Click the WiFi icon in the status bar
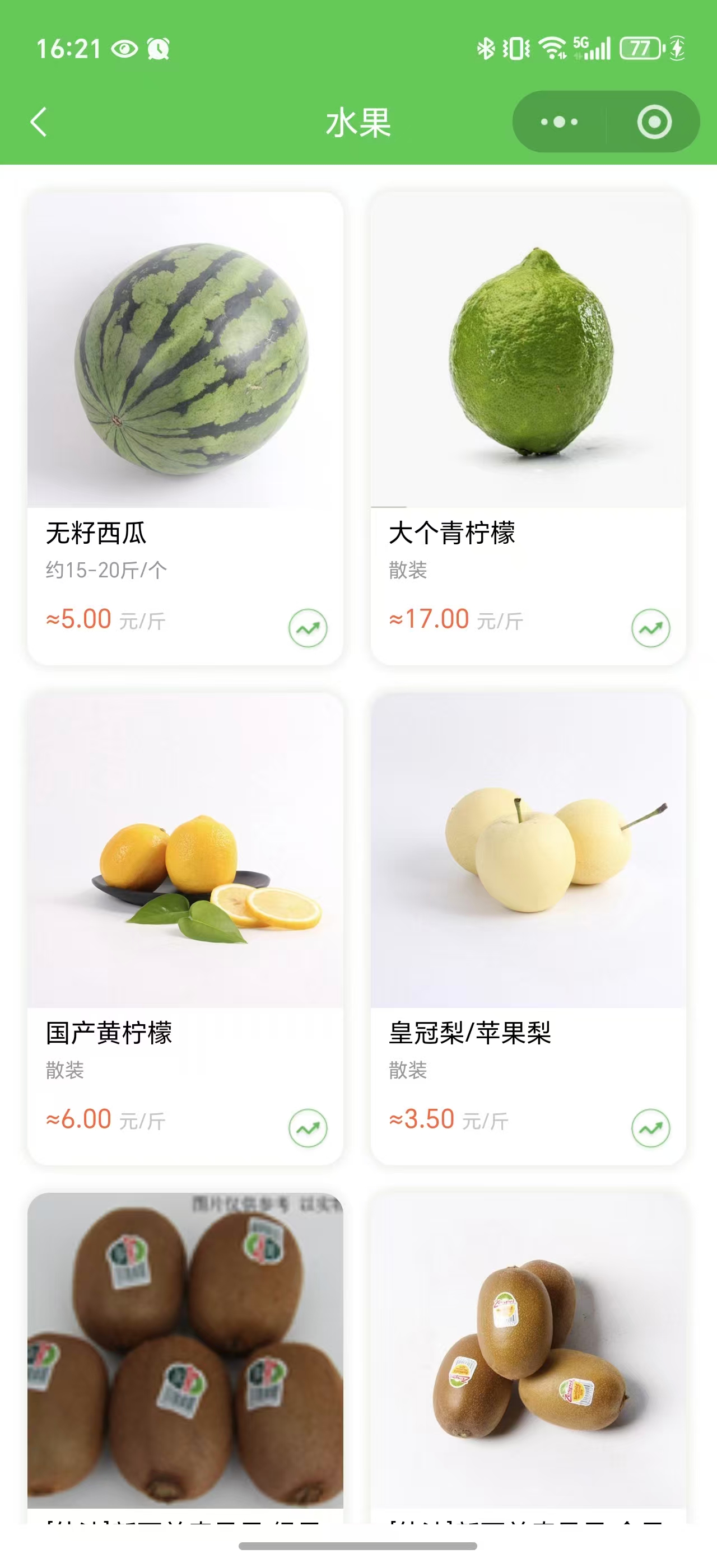The image size is (717, 1568). pyautogui.click(x=553, y=50)
